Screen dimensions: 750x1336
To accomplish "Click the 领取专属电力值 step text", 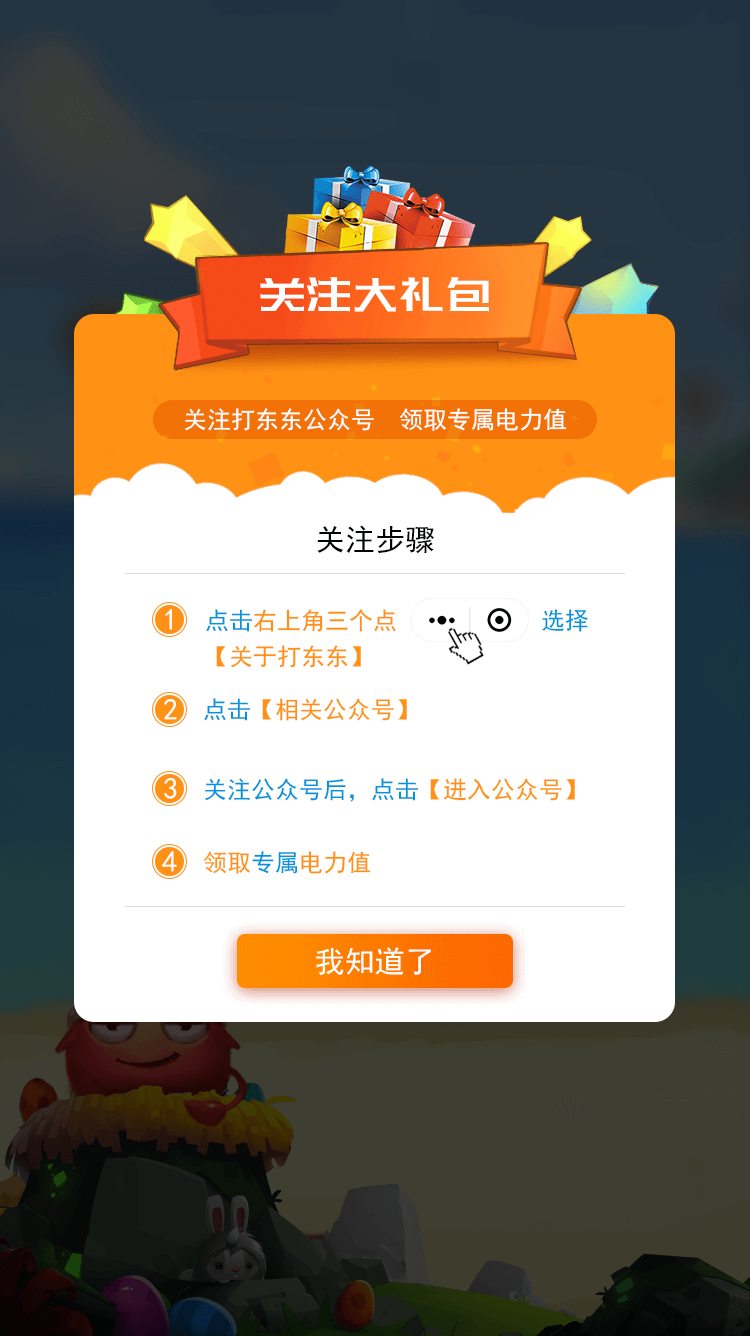I will (287, 861).
